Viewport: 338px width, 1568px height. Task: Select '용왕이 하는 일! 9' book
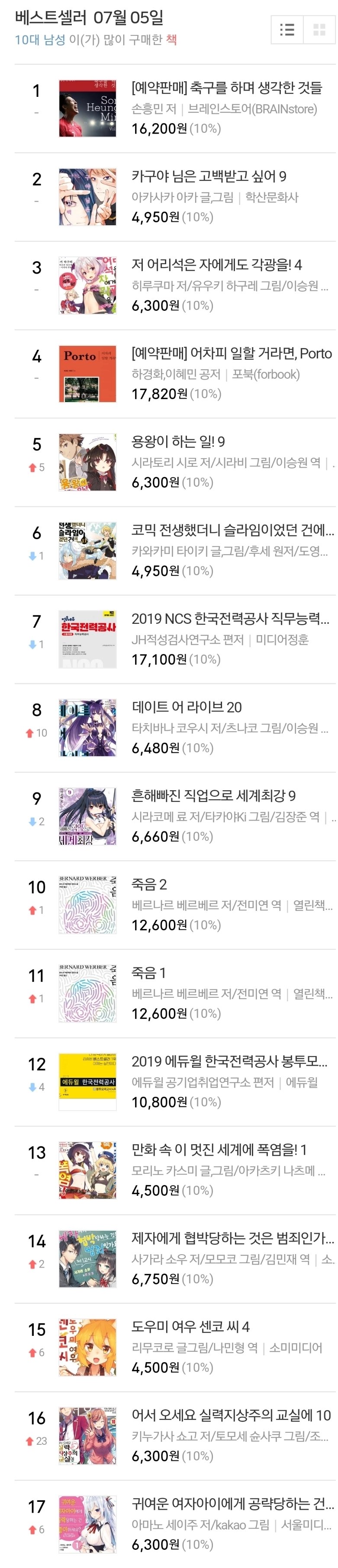click(x=178, y=442)
